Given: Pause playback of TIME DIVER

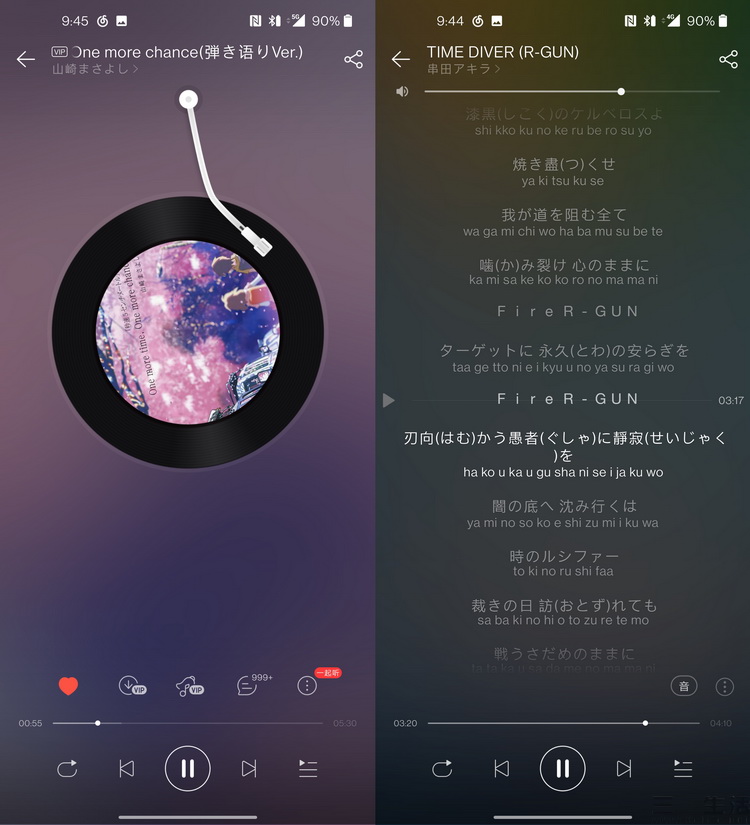Looking at the screenshot, I should click(562, 769).
